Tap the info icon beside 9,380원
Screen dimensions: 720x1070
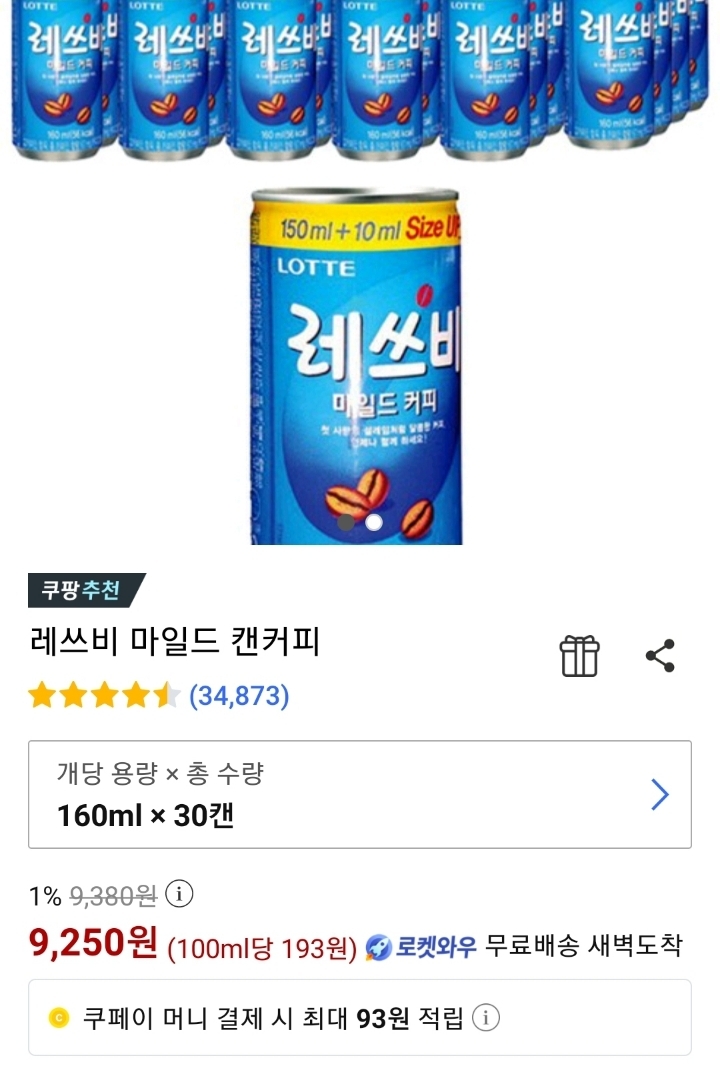179,893
